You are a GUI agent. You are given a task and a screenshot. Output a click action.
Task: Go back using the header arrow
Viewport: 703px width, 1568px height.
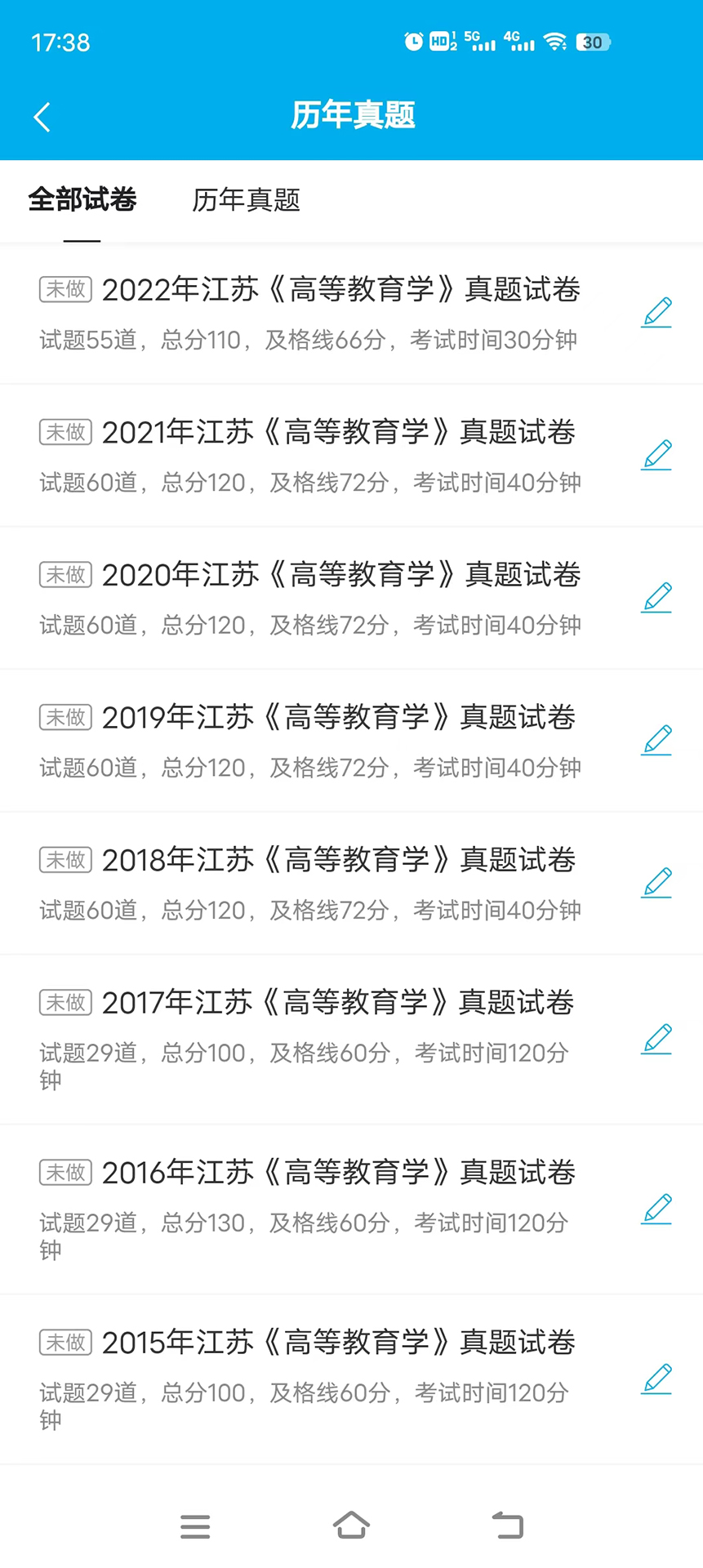(42, 117)
